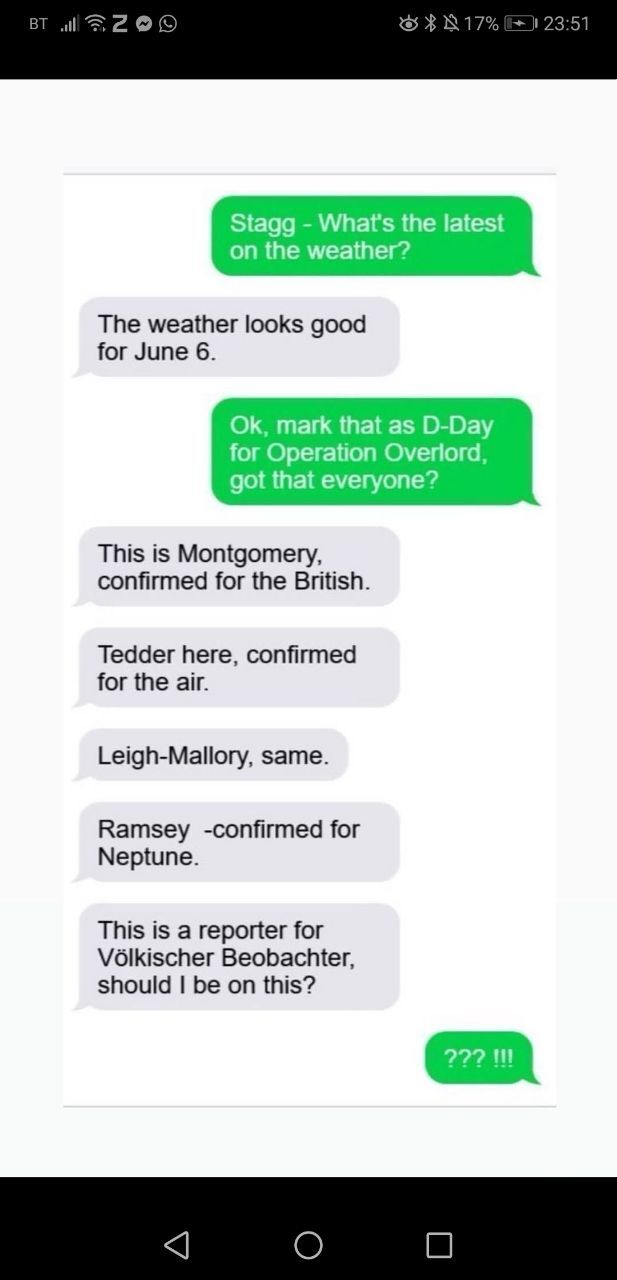Go back with the navigation bar's back button
The height and width of the screenshot is (1280, 617).
tap(177, 1244)
